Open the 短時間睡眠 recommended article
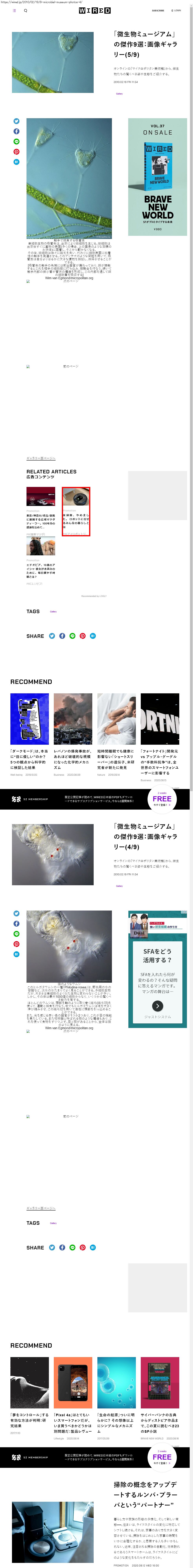The width and height of the screenshot is (193, 1568). (x=116, y=718)
